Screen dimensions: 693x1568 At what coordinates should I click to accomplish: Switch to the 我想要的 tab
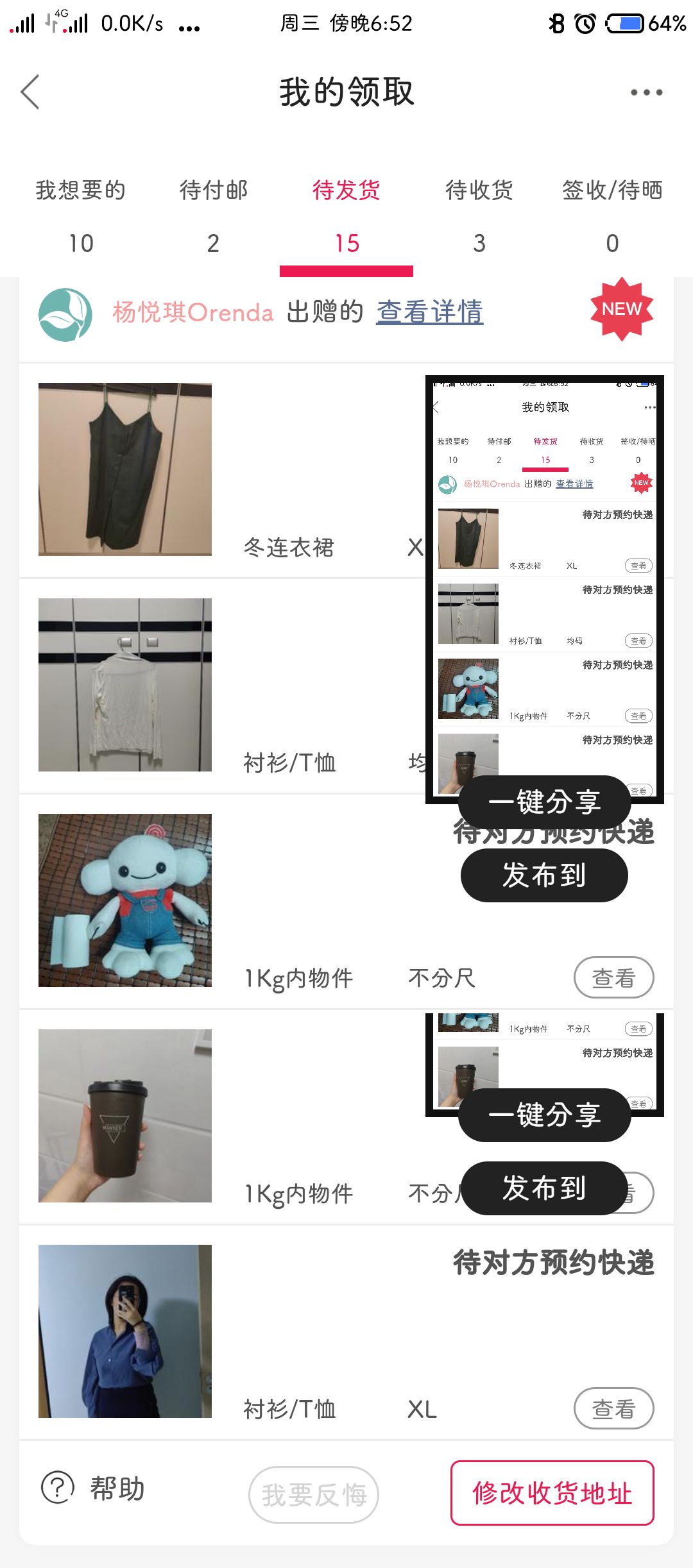pos(81,216)
